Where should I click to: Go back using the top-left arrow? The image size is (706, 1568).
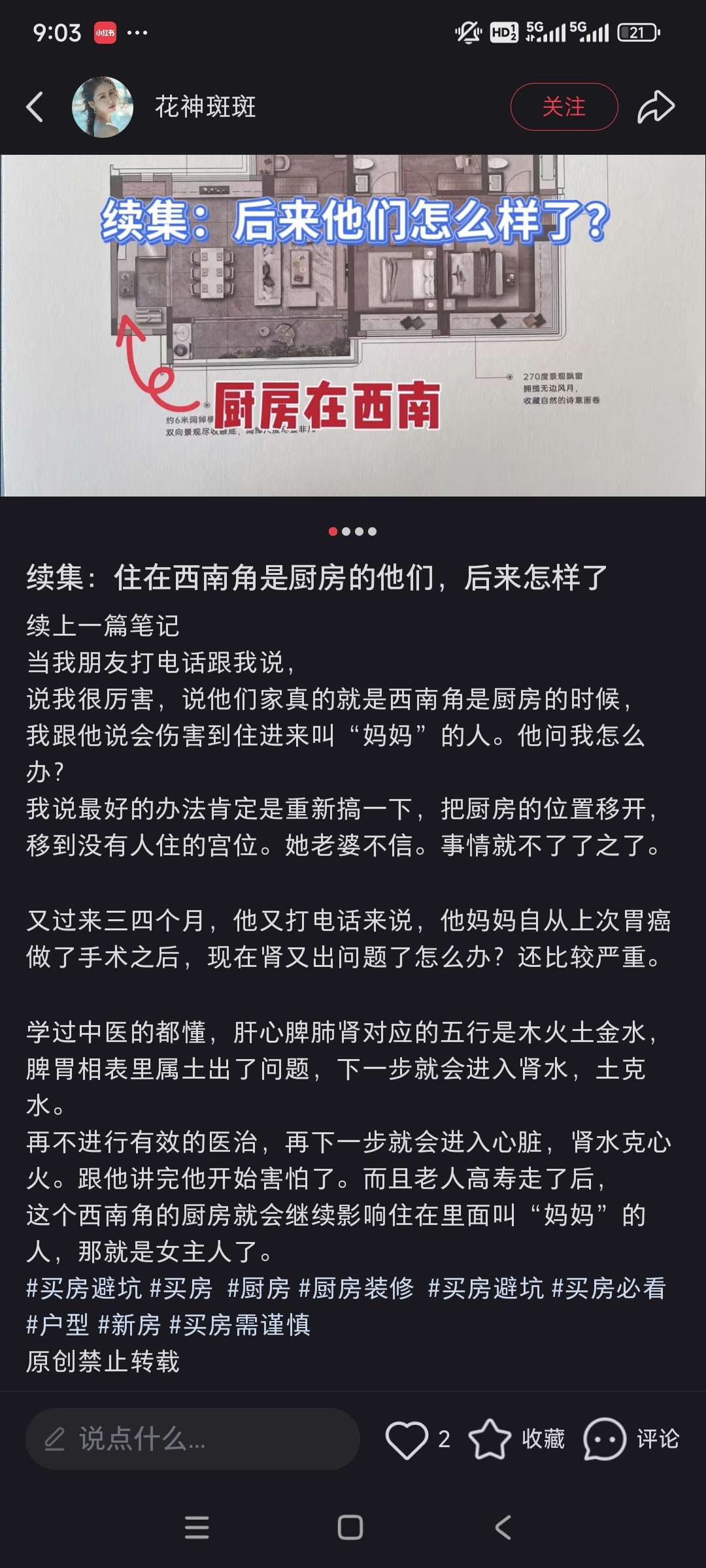pyautogui.click(x=35, y=107)
